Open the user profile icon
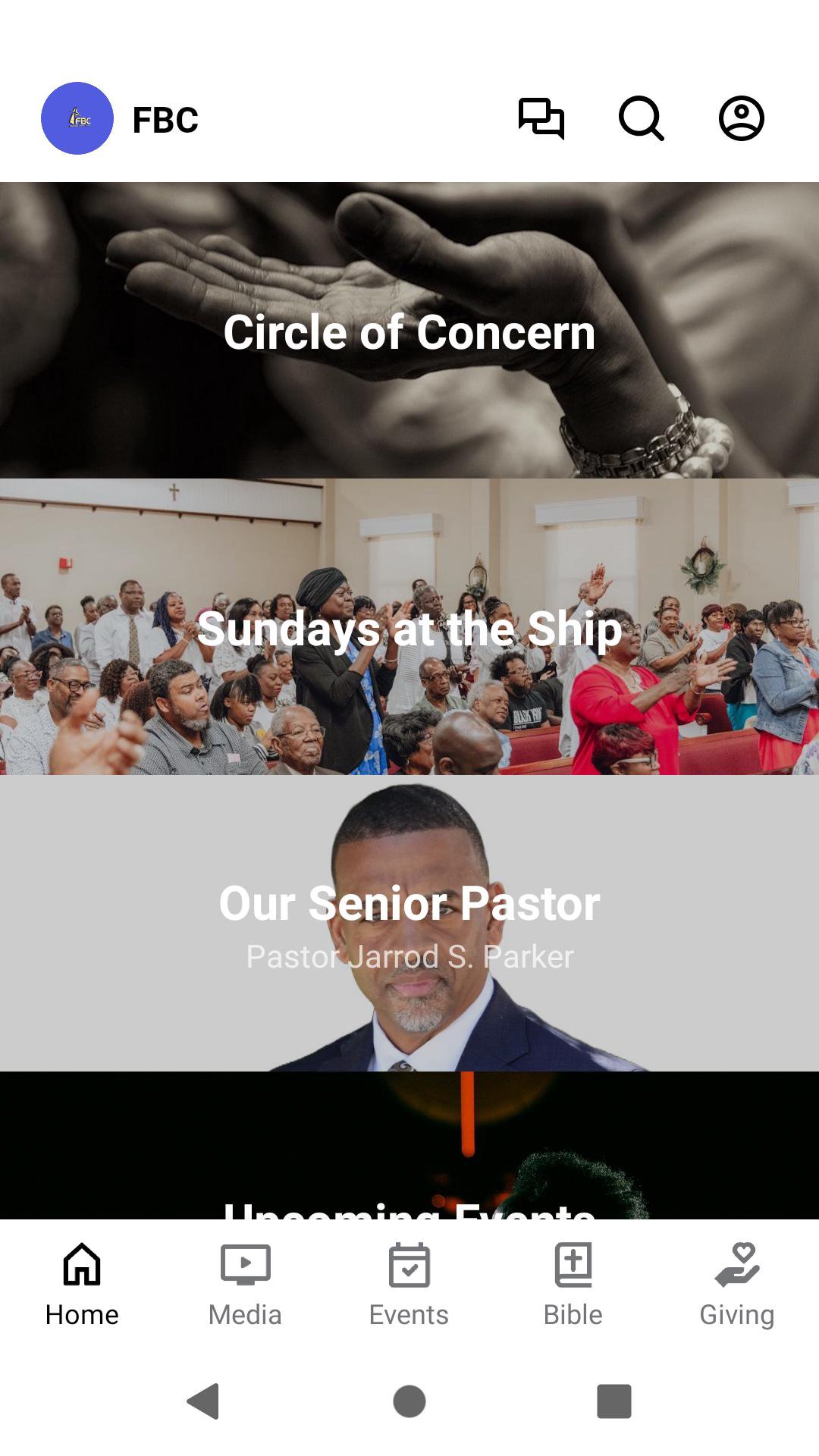Screen dimensions: 819x1456 (x=741, y=119)
